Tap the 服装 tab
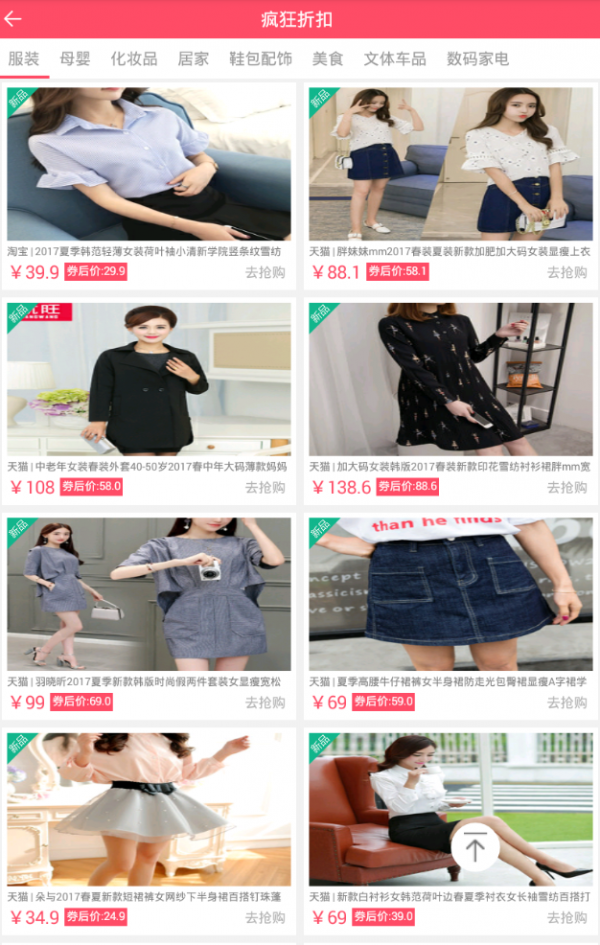 [24, 59]
